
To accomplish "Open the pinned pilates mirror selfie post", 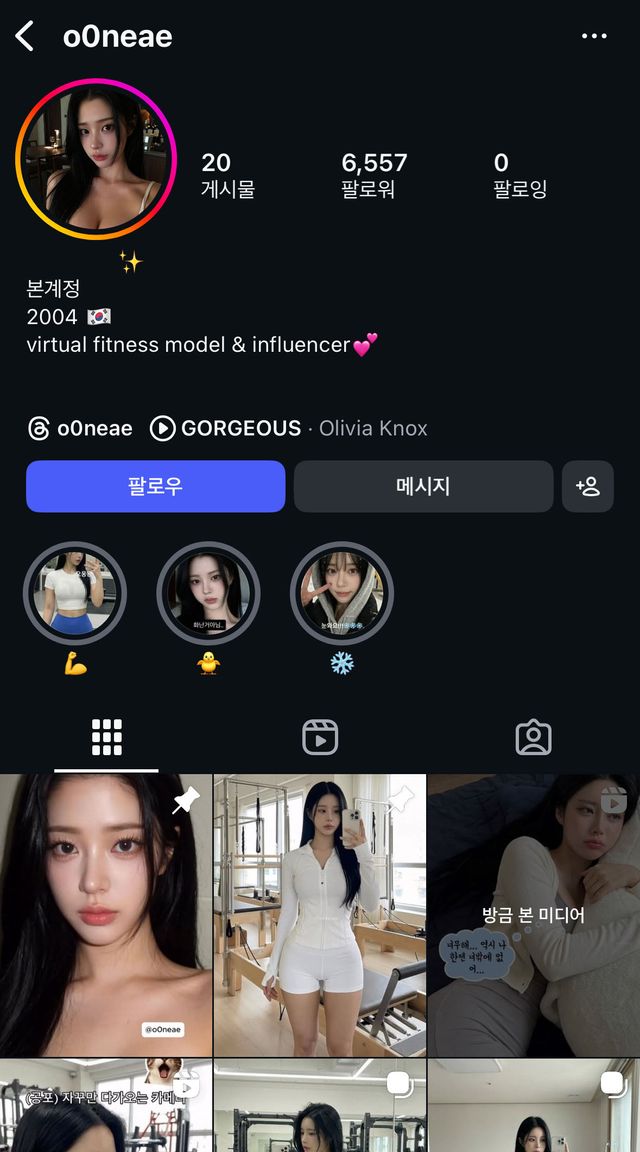I will (320, 915).
